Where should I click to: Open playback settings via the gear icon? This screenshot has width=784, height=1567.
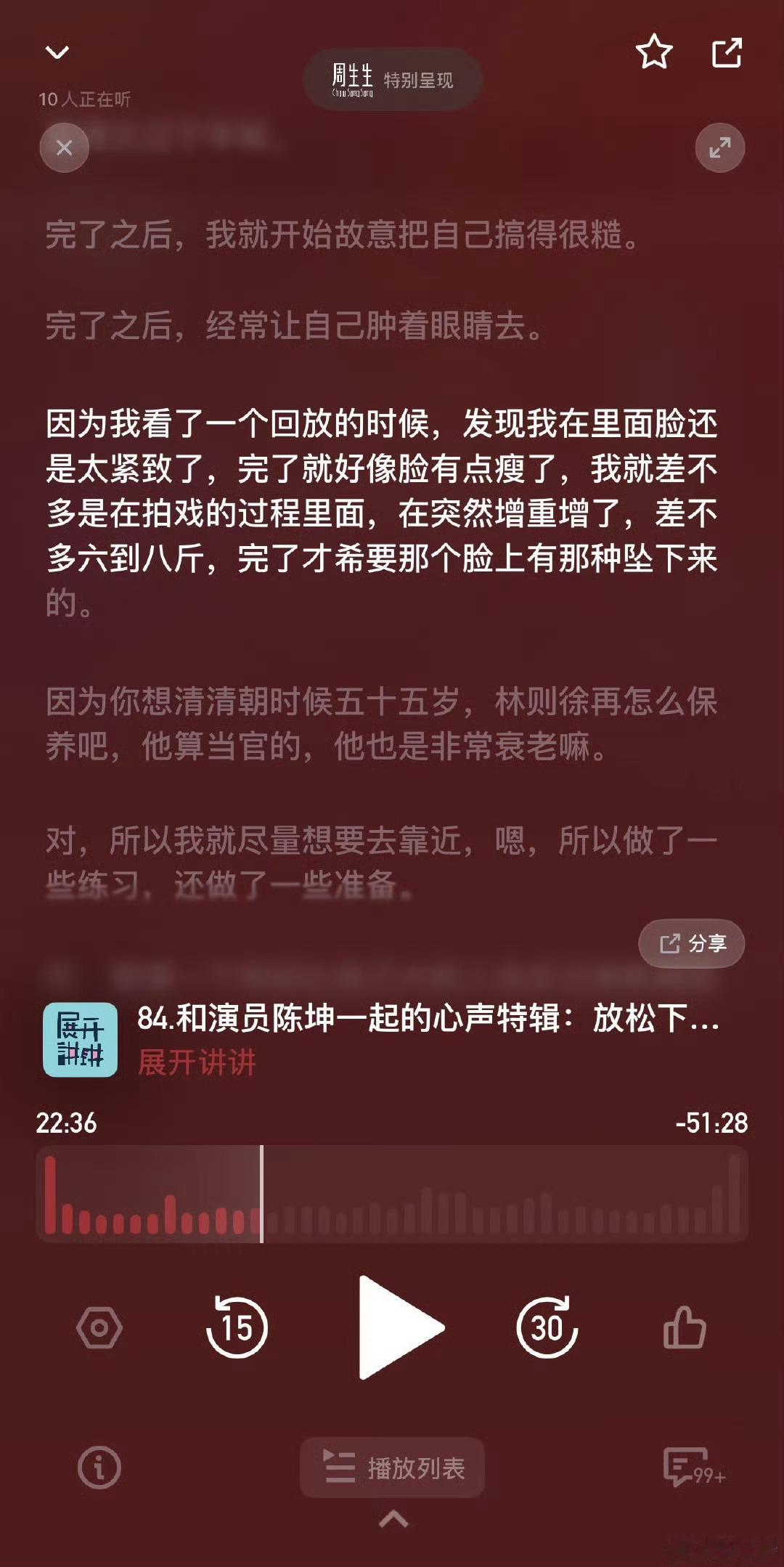pos(100,1327)
